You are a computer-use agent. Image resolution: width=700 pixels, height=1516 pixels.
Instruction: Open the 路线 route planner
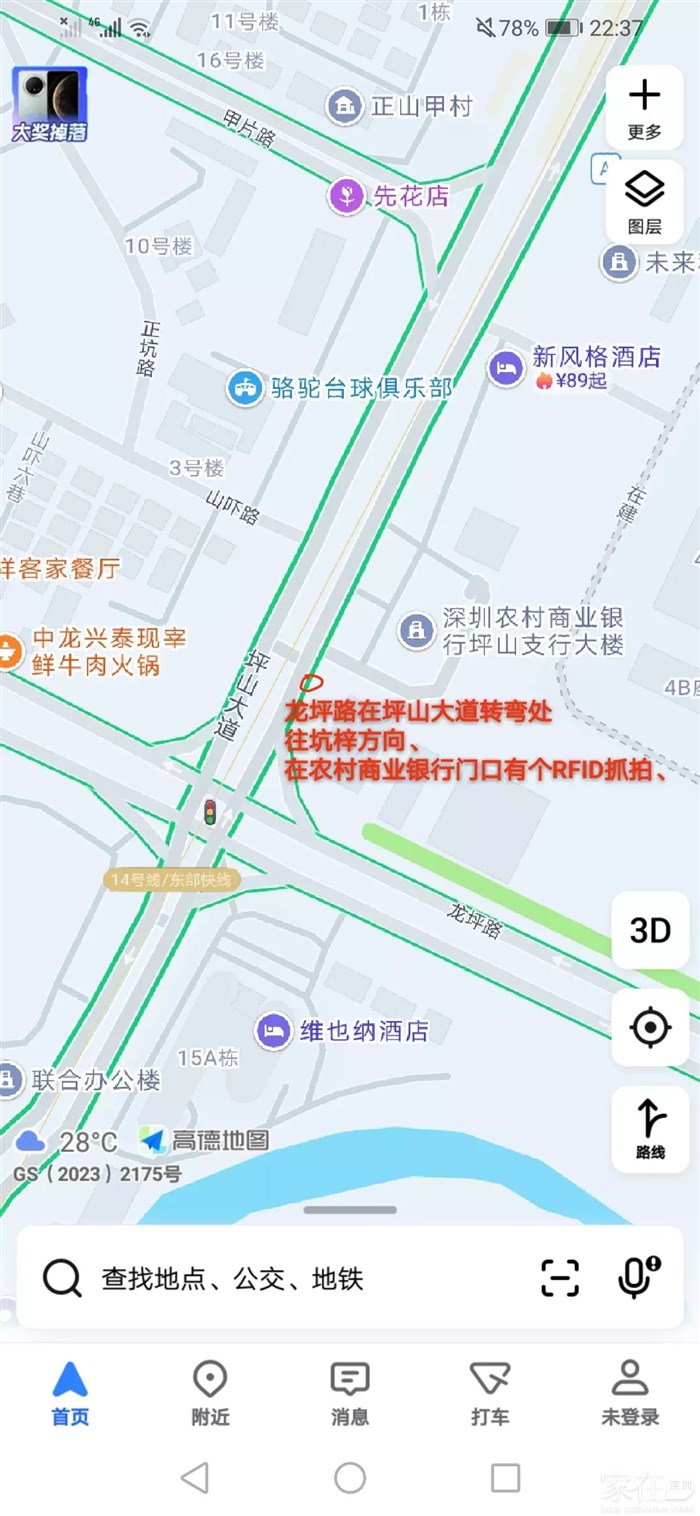(x=650, y=1127)
